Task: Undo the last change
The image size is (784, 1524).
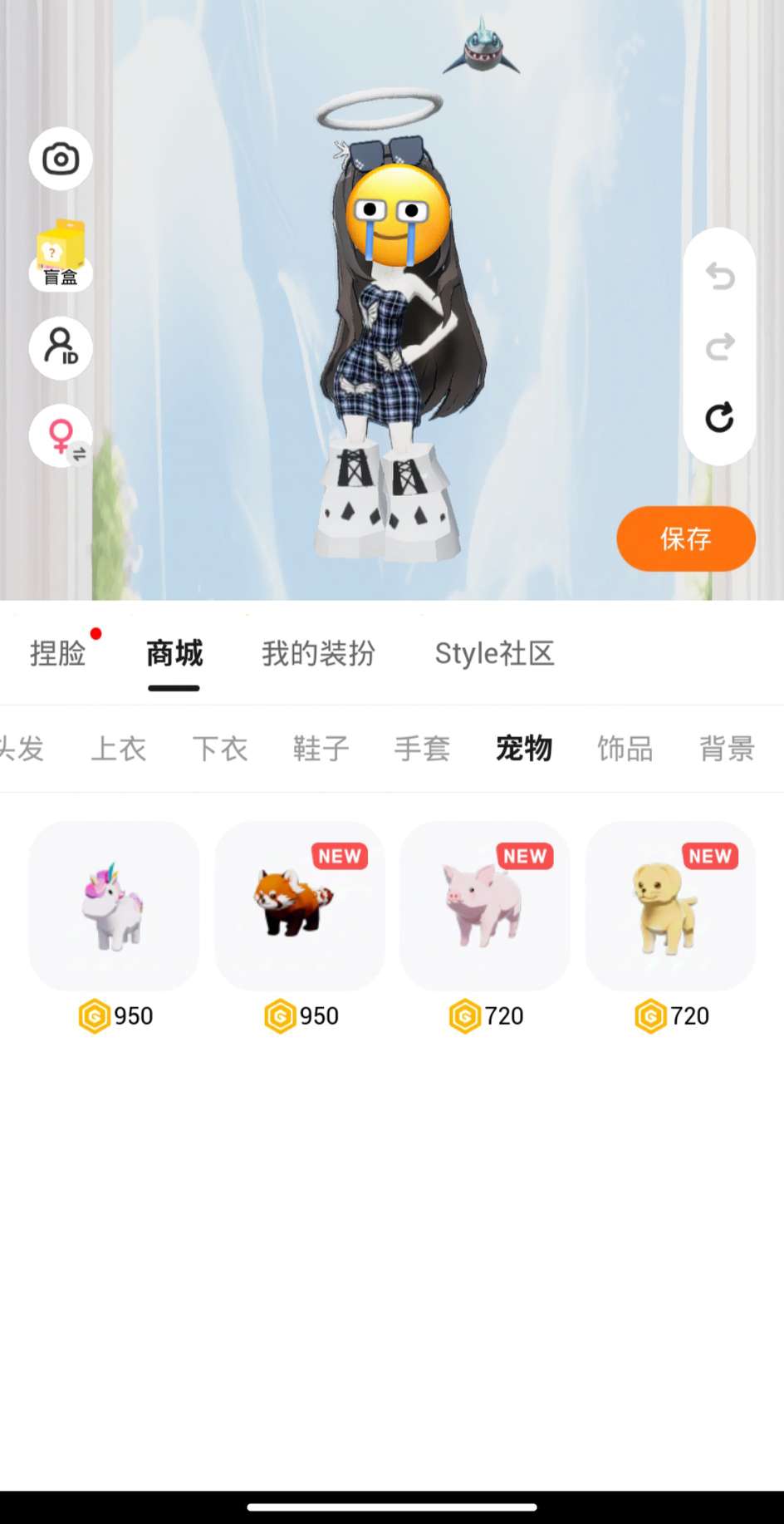Action: 719,276
